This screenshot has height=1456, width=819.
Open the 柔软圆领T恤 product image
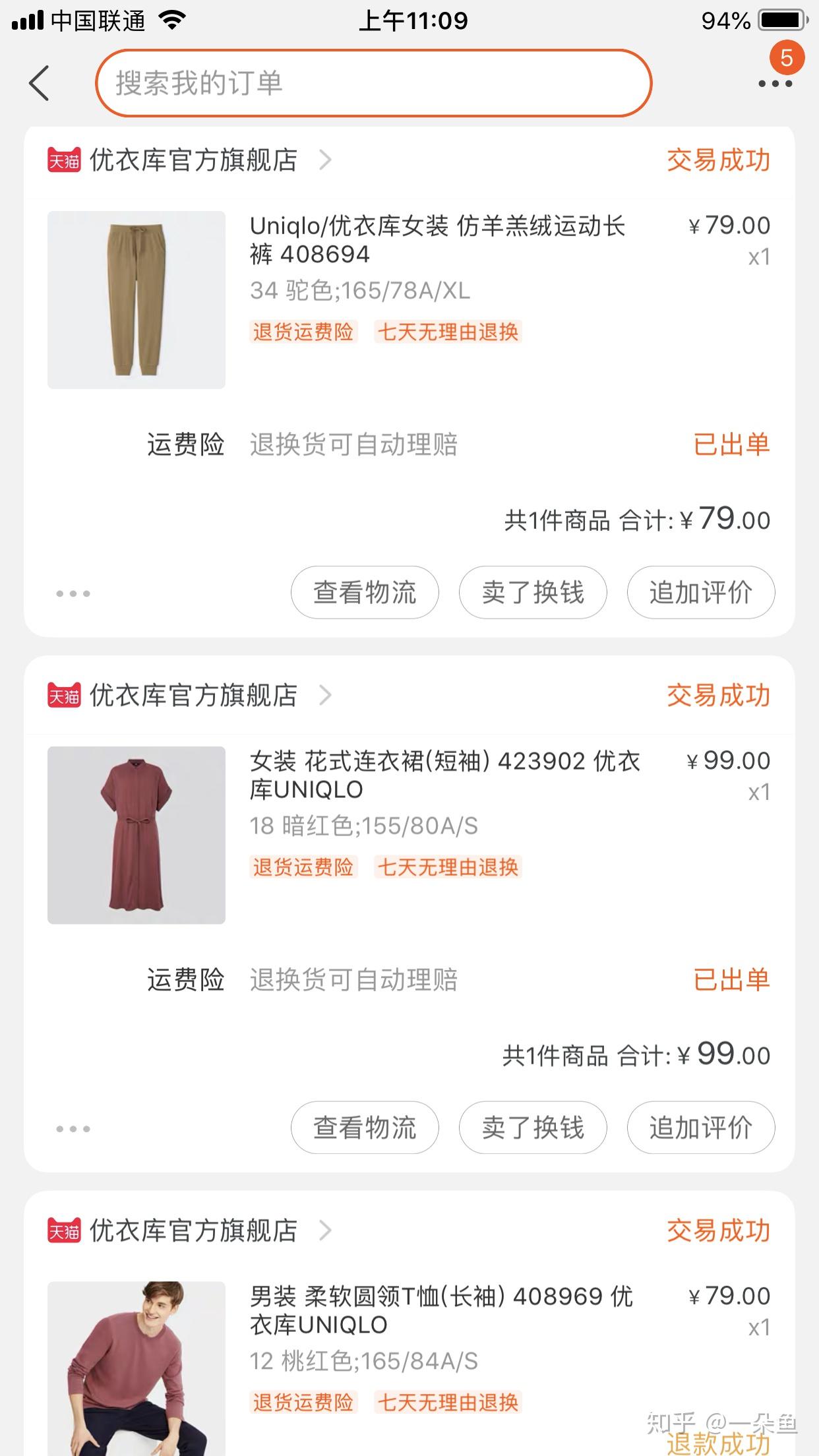136,1368
